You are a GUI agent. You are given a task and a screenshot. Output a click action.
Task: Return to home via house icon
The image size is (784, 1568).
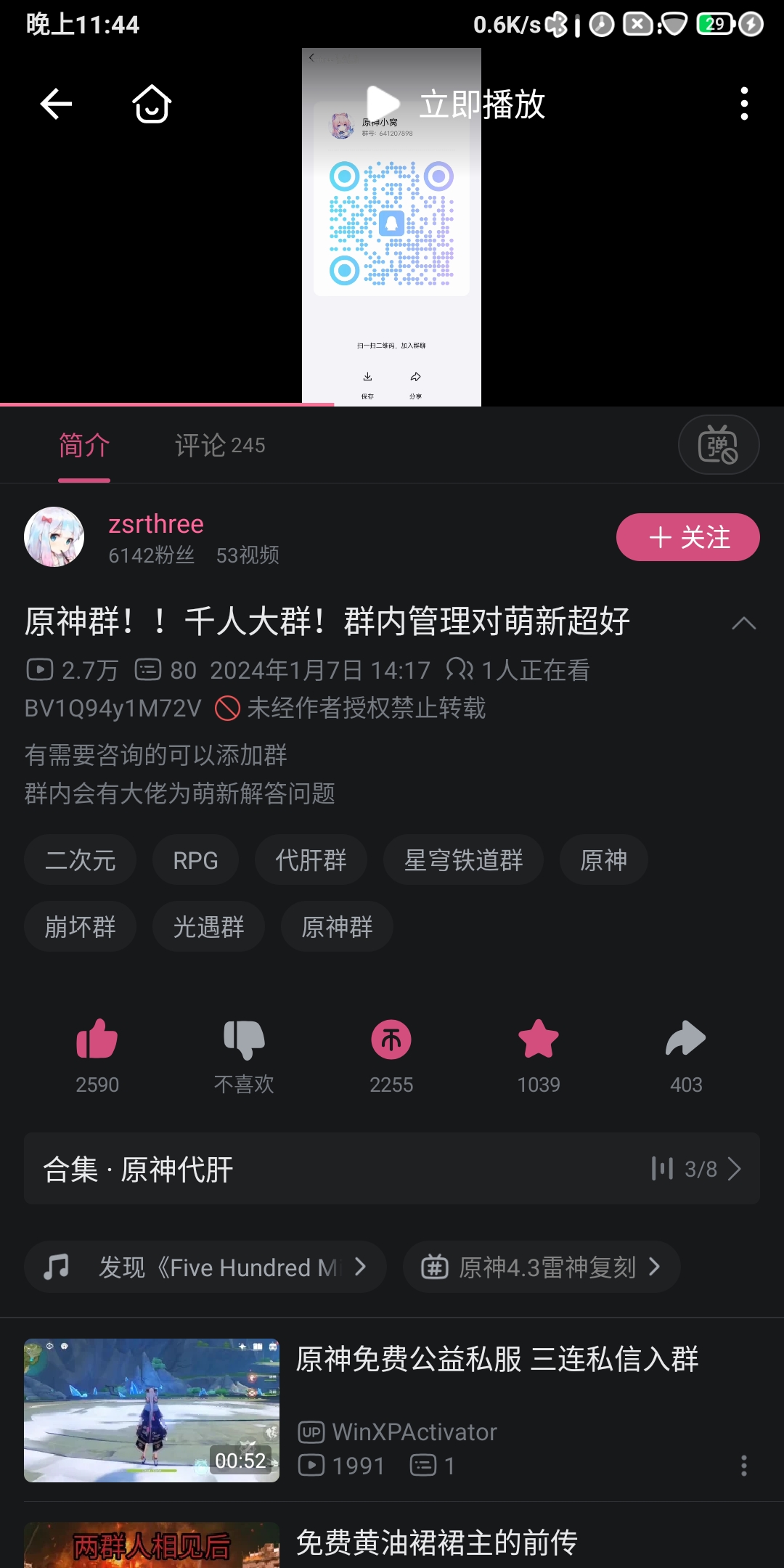pyautogui.click(x=152, y=104)
